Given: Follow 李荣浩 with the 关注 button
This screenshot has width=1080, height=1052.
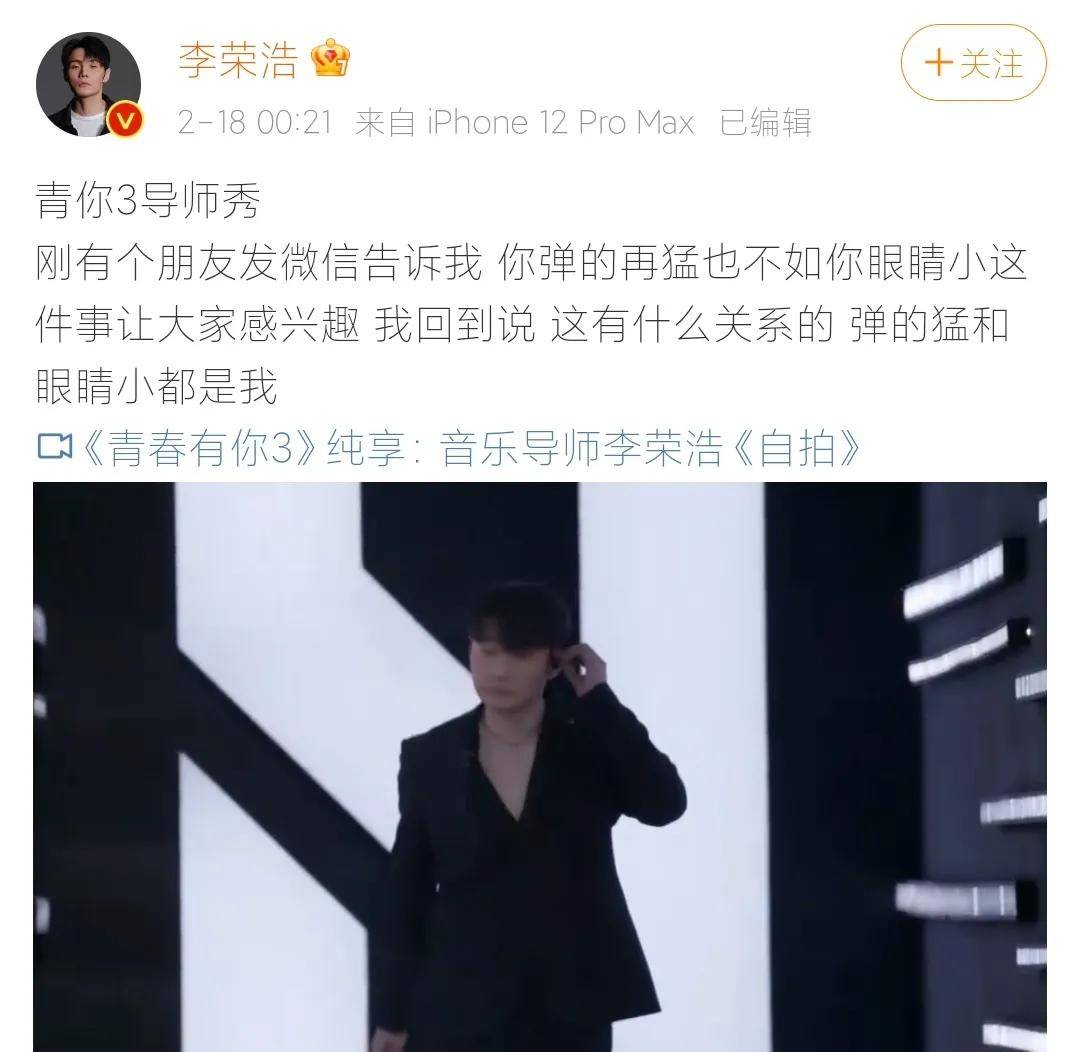Looking at the screenshot, I should click(973, 64).
